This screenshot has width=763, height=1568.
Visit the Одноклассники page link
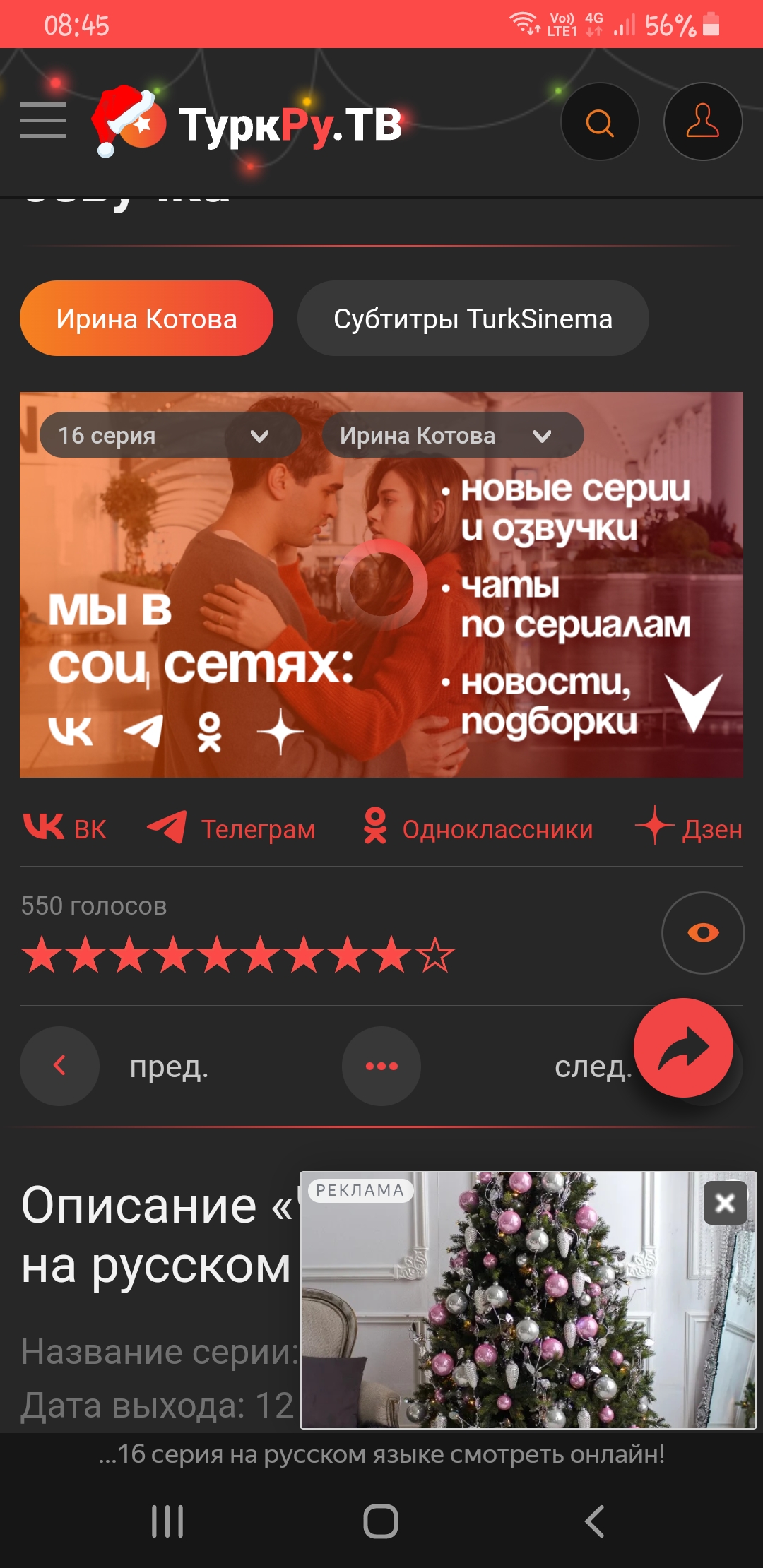tap(478, 828)
